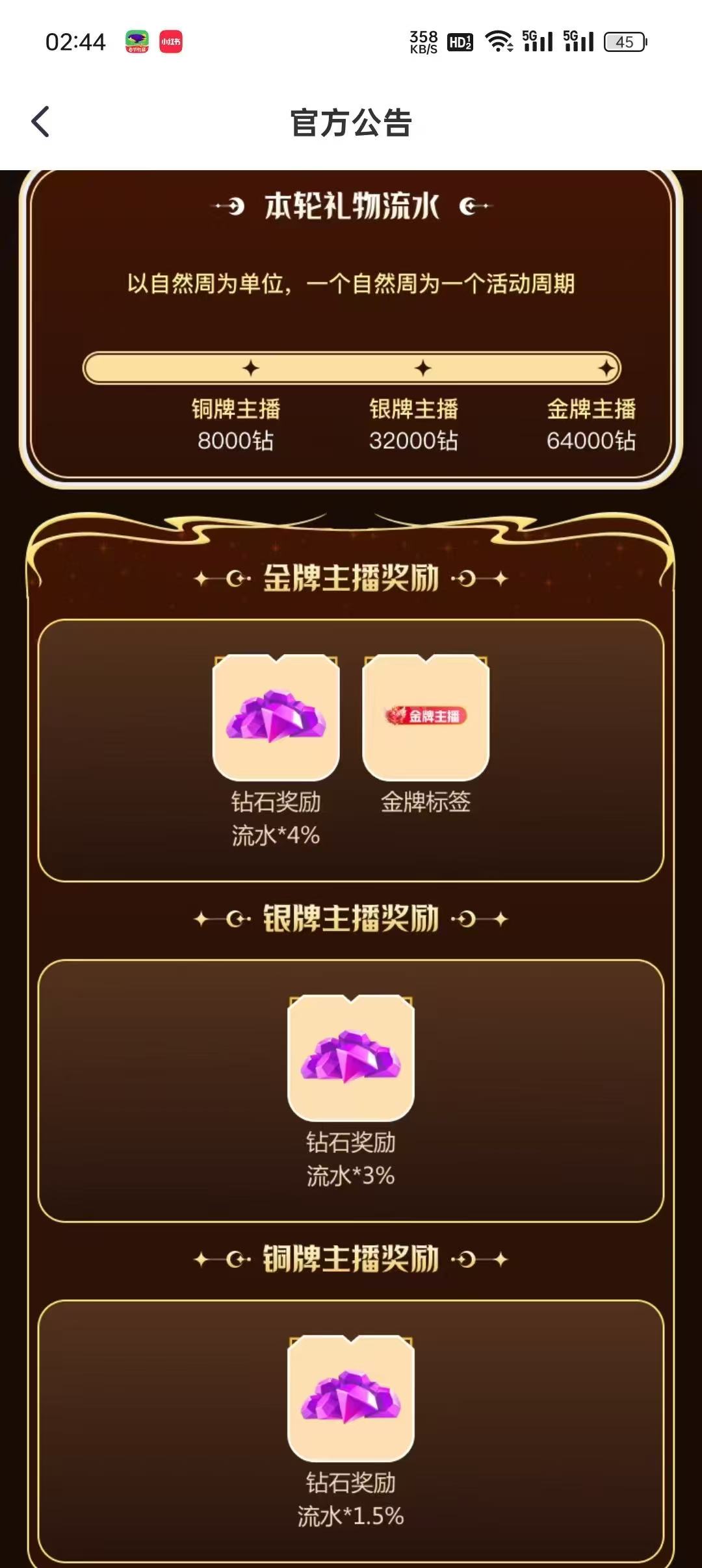Go back from the 官方公告 page
Image resolution: width=702 pixels, height=1568 pixels.
40,121
